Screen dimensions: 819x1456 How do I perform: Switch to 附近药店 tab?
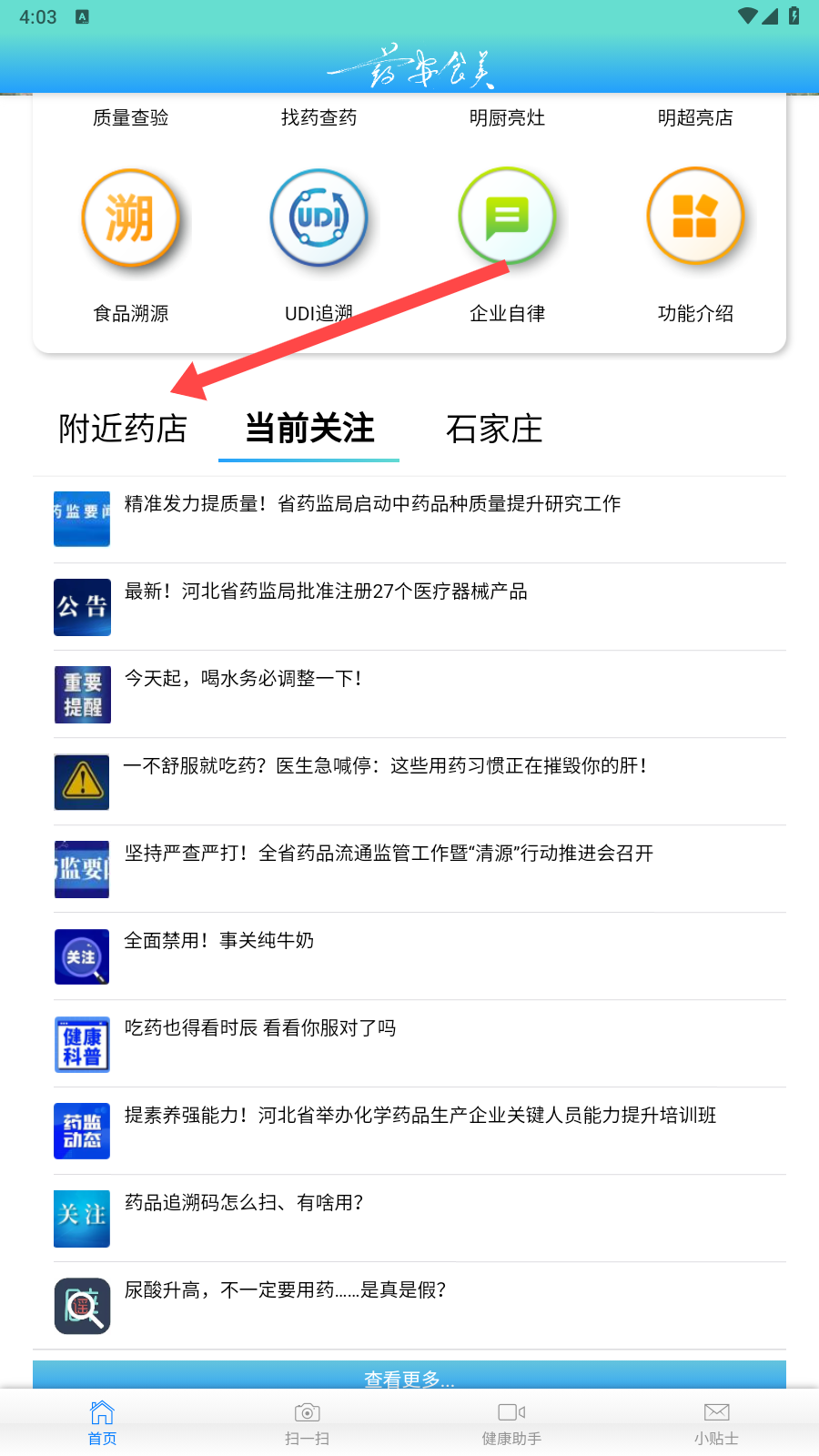click(x=123, y=429)
